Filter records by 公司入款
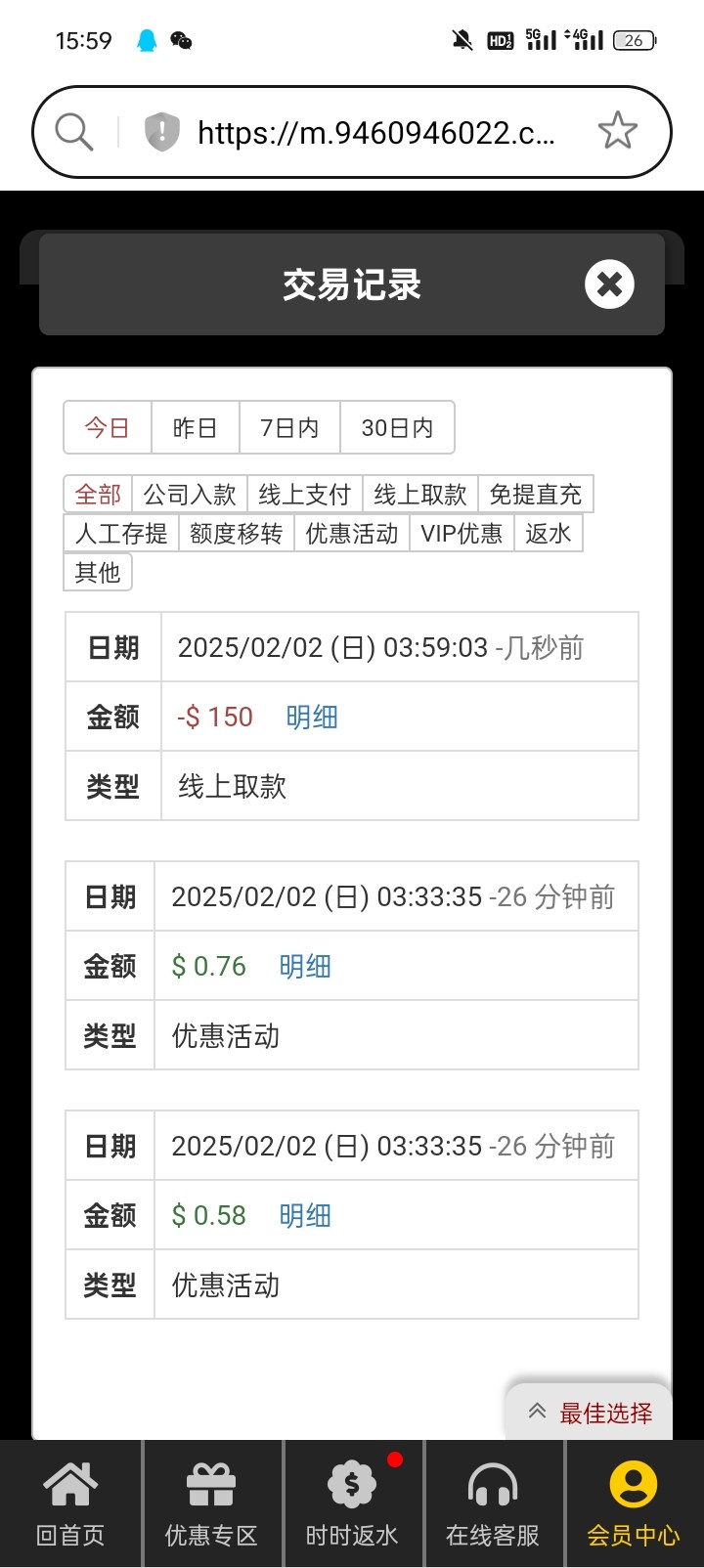This screenshot has height=1568, width=704. [x=190, y=495]
